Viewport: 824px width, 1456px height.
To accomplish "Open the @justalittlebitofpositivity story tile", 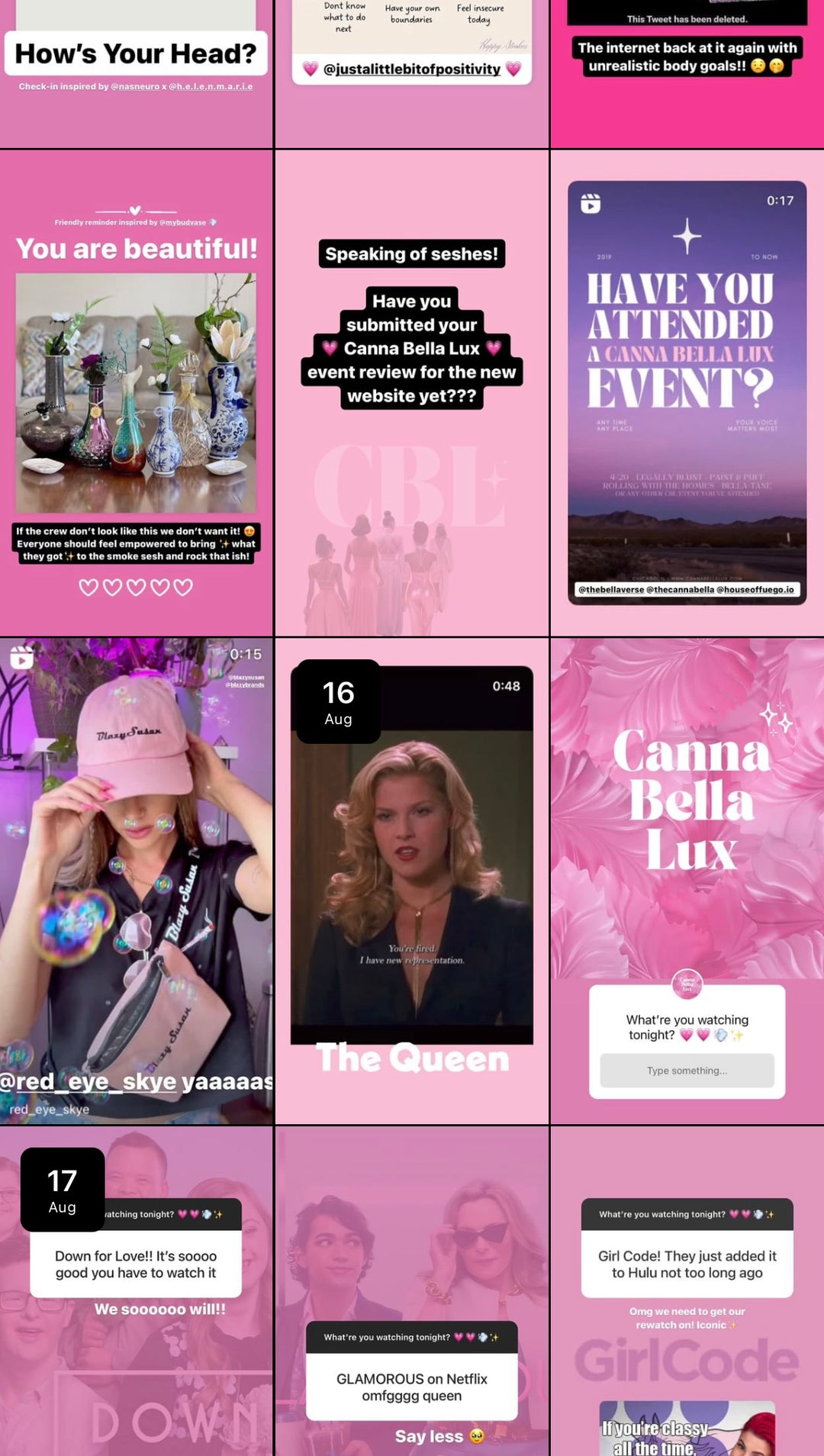I will click(411, 73).
